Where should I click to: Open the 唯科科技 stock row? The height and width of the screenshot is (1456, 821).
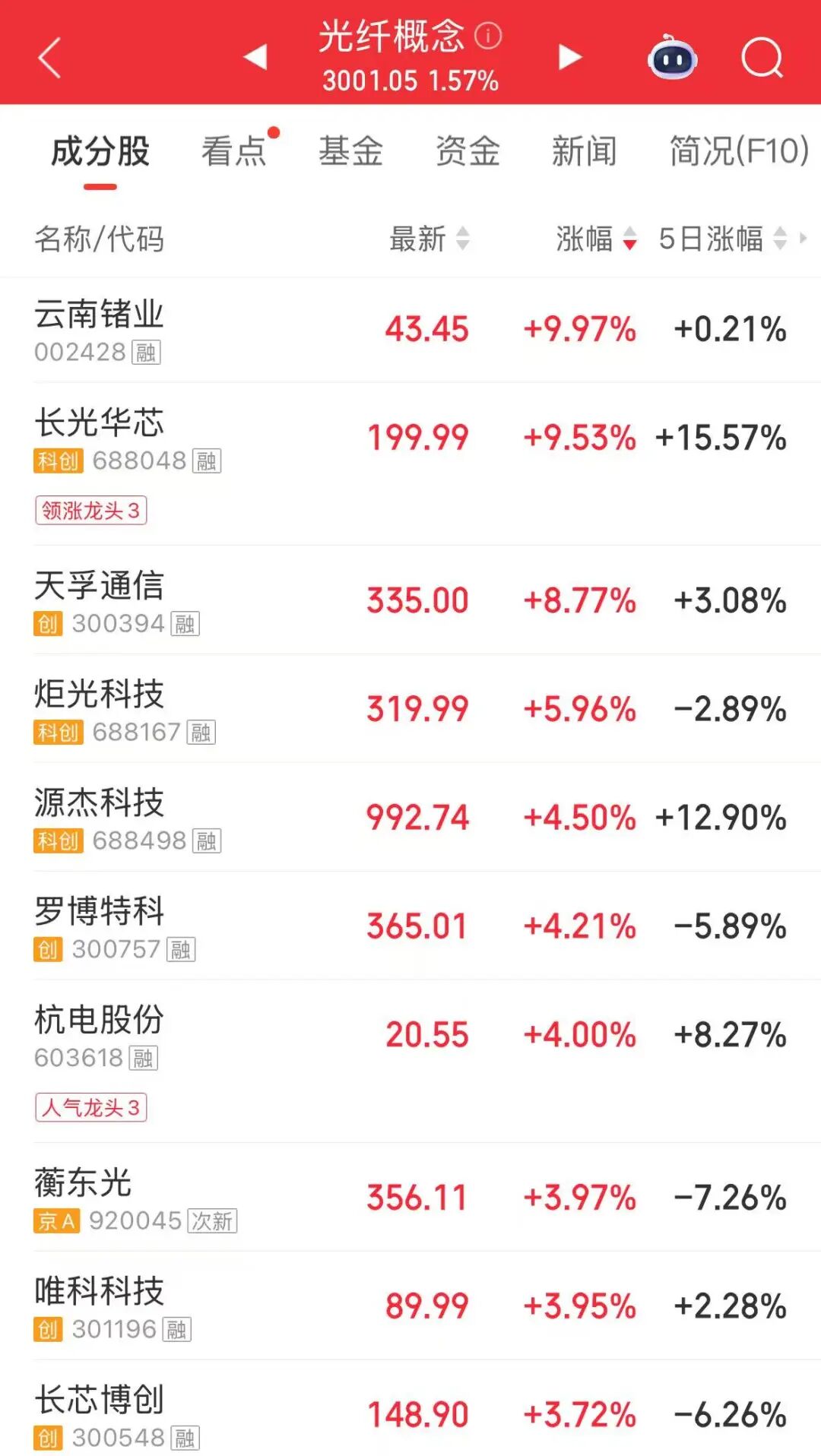pyautogui.click(x=410, y=1306)
